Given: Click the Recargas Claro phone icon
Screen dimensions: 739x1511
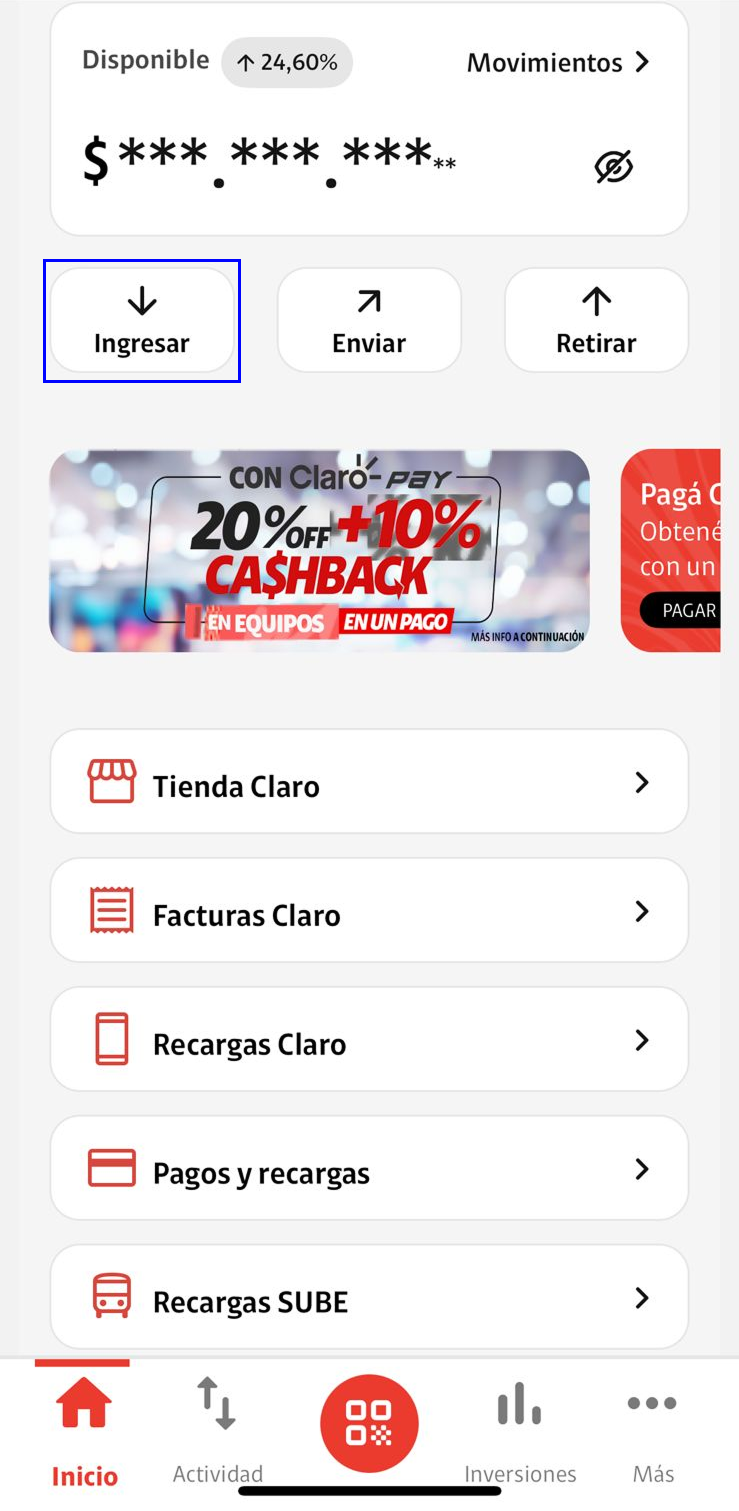Looking at the screenshot, I should pos(114,1039).
